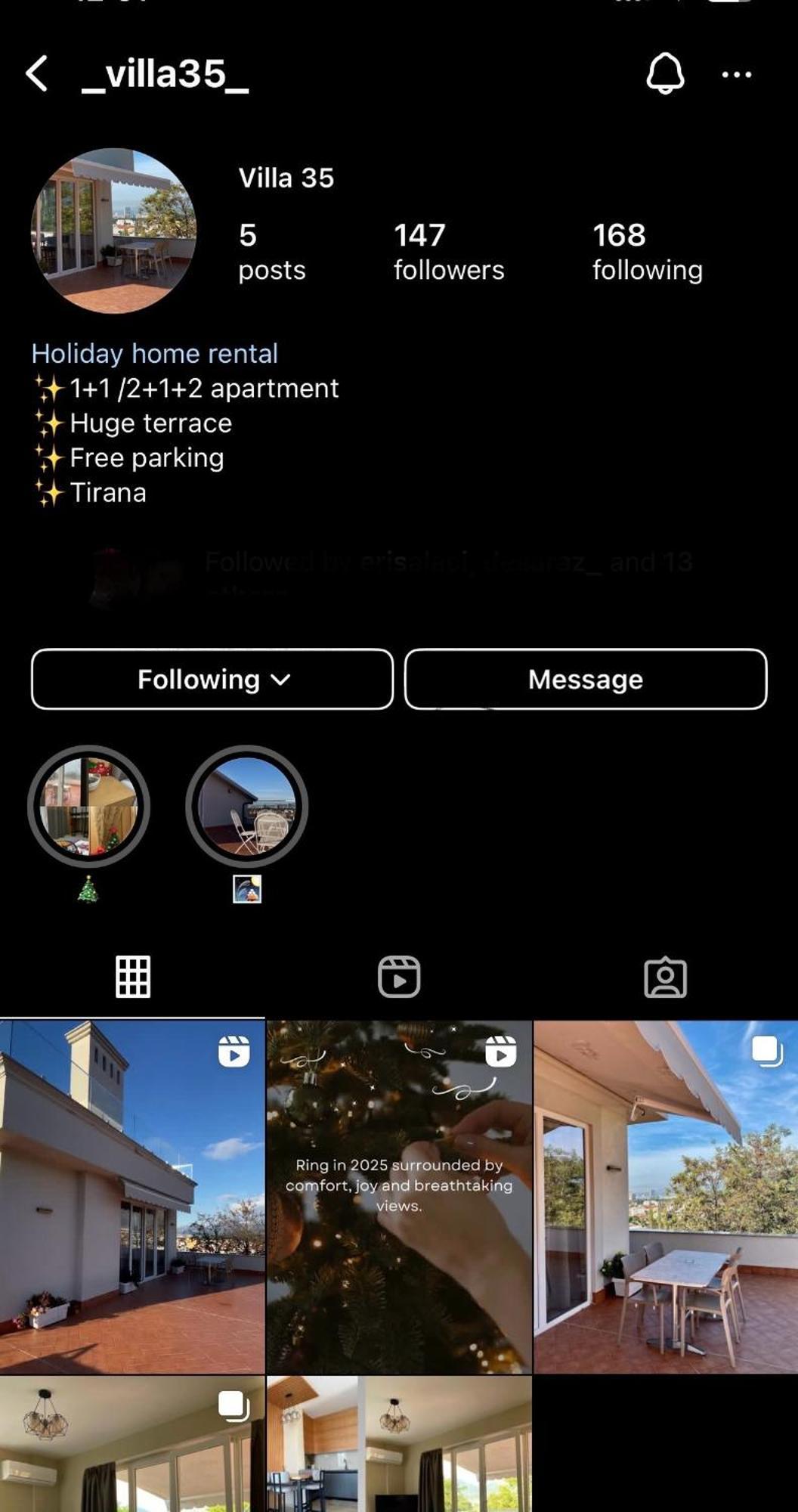Expand the Following dropdown button
The image size is (798, 1512).
[212, 679]
